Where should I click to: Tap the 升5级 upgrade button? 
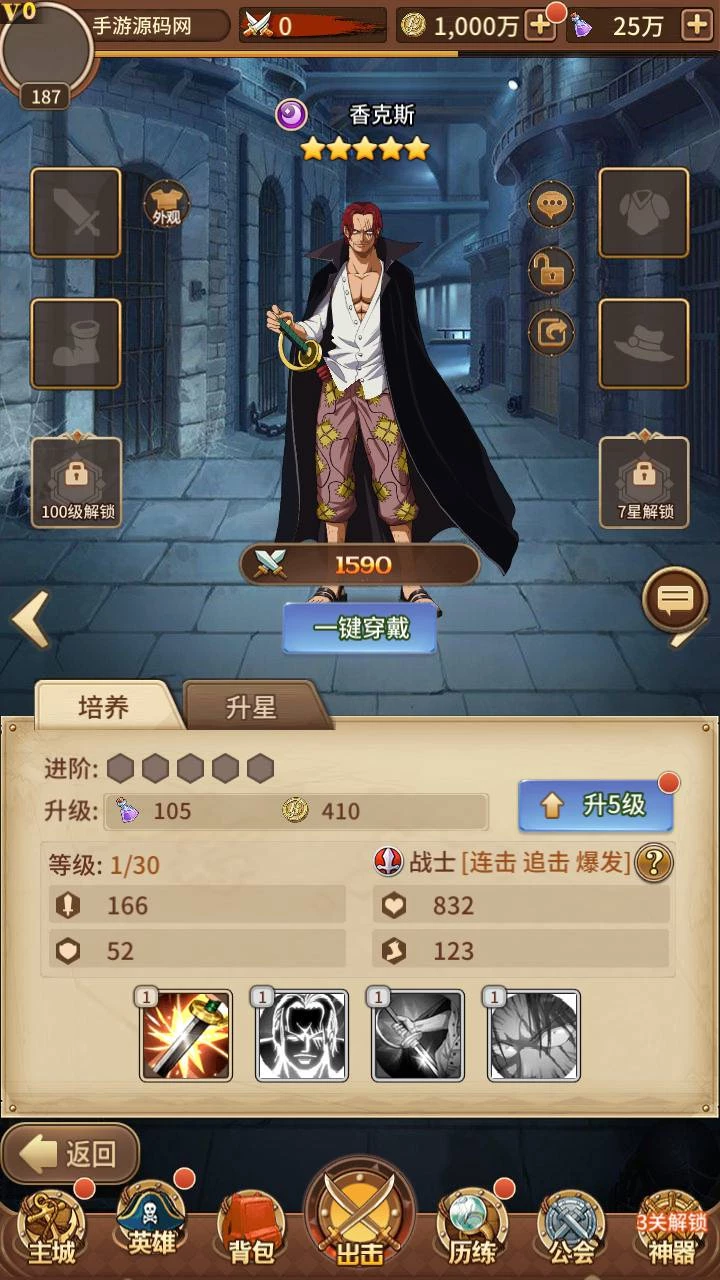(595, 805)
